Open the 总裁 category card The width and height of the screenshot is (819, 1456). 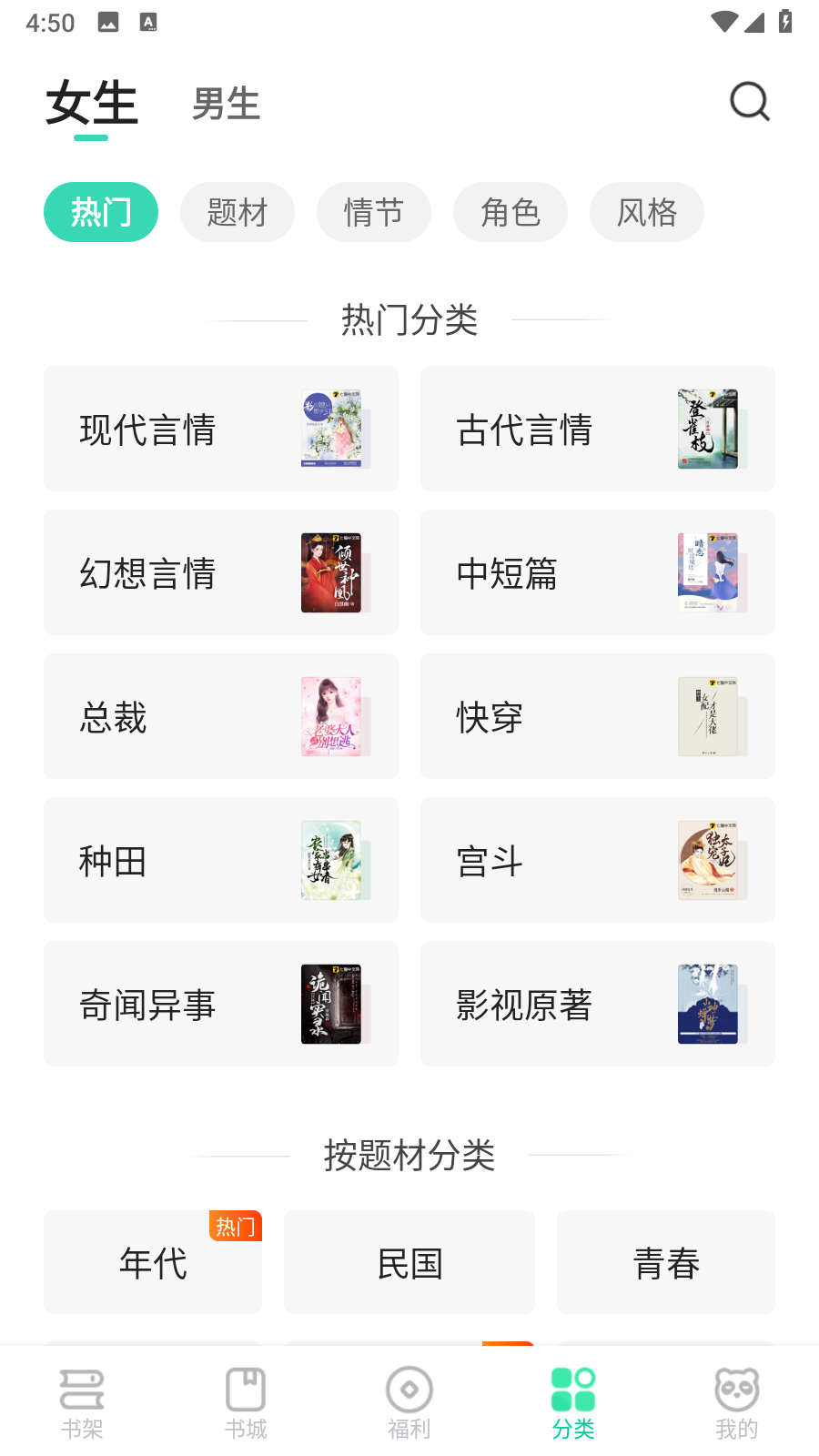point(221,716)
